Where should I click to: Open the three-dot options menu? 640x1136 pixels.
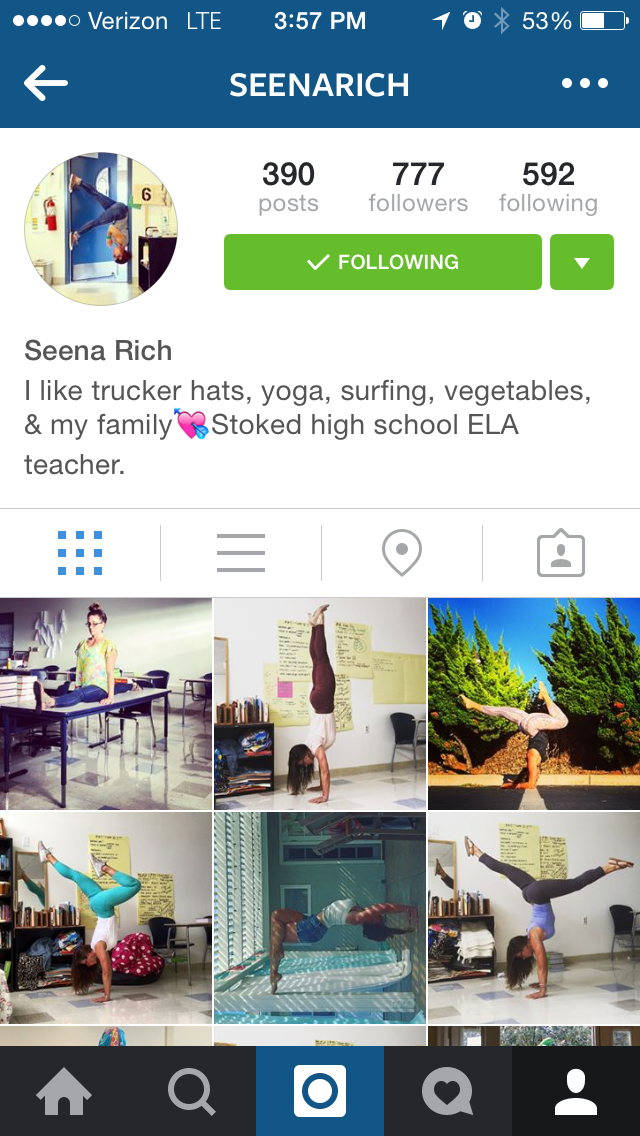585,83
